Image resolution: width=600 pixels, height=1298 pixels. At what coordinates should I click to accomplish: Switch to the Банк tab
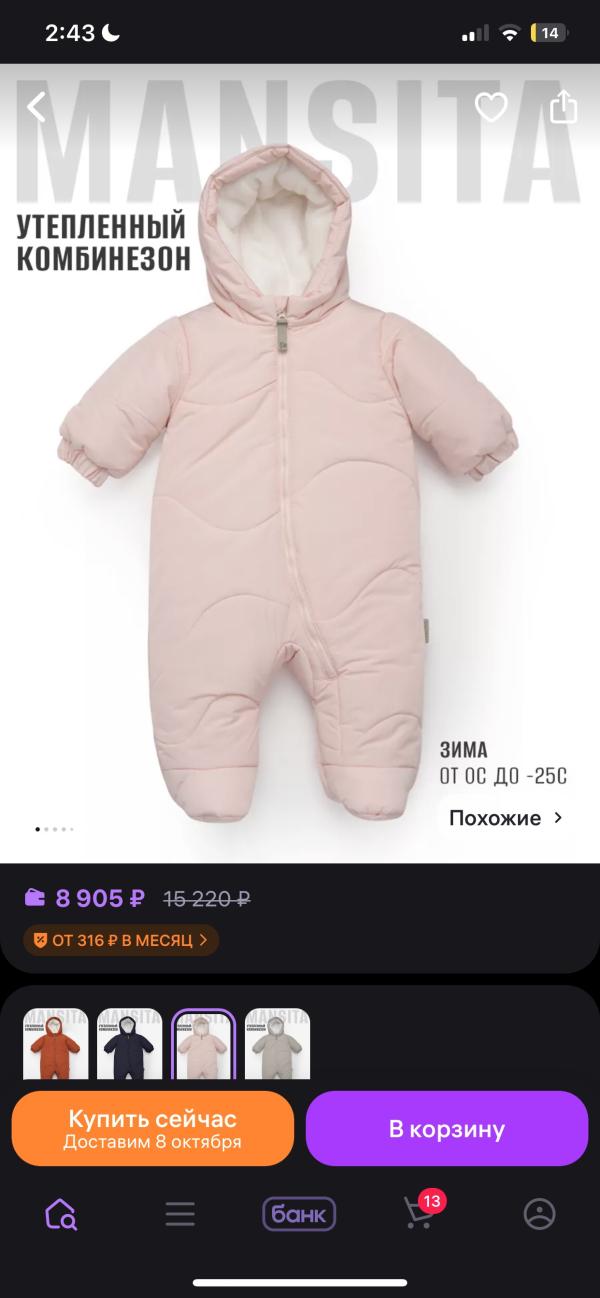(x=299, y=1214)
